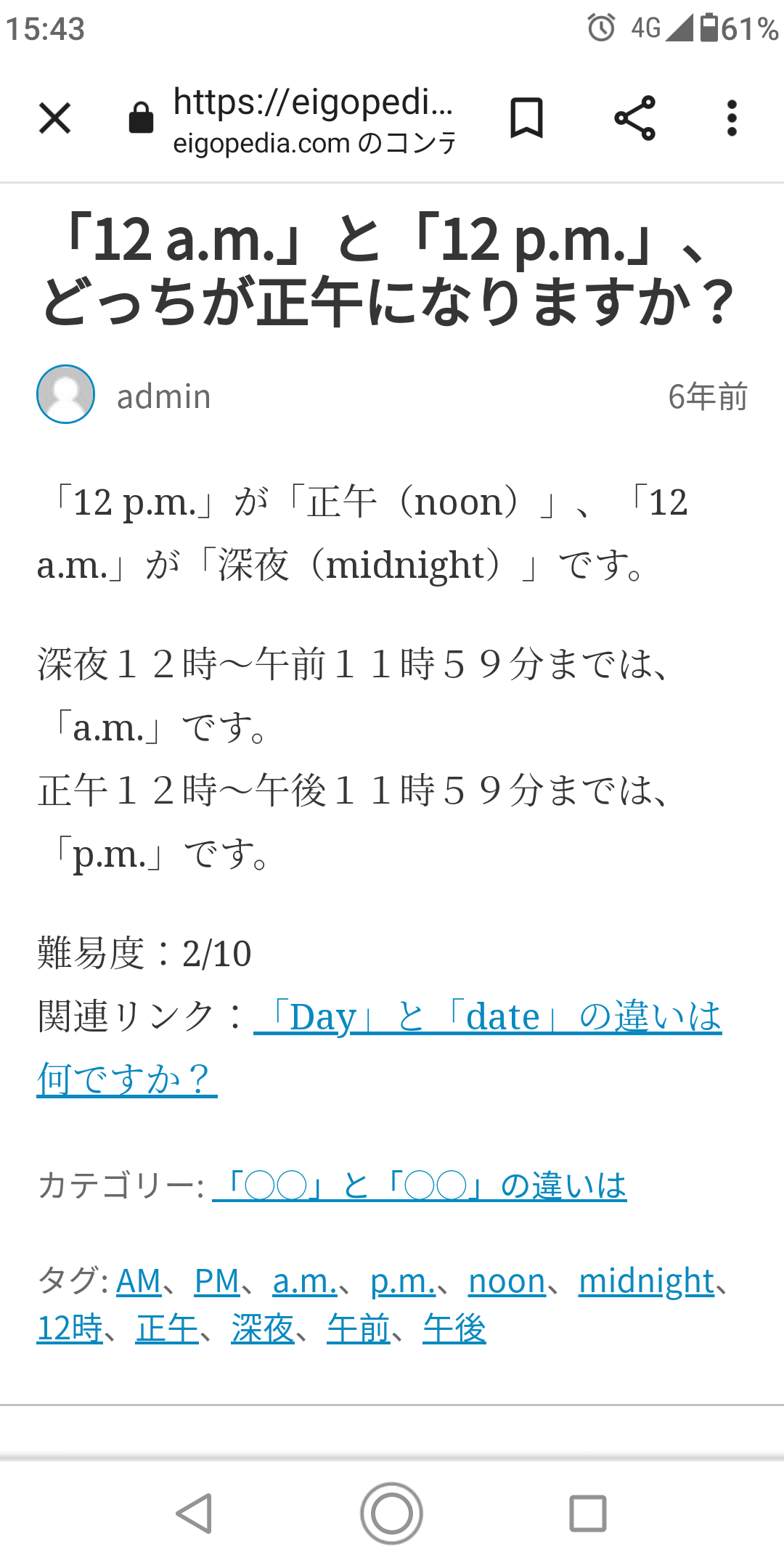The image size is (784, 1568).
Task: Open the 12時 tag
Action: point(70,1329)
